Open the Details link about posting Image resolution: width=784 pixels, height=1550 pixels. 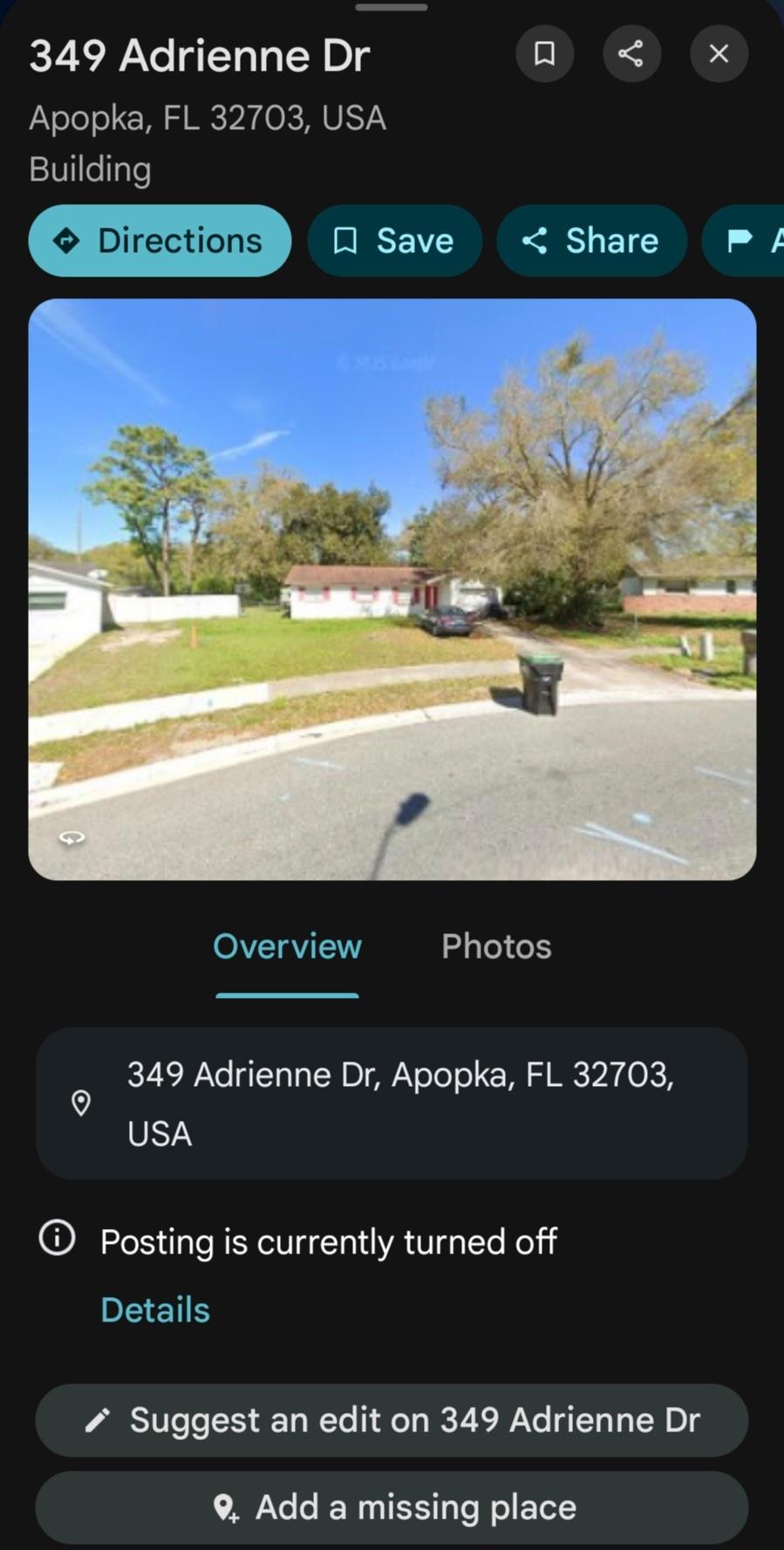point(155,1310)
